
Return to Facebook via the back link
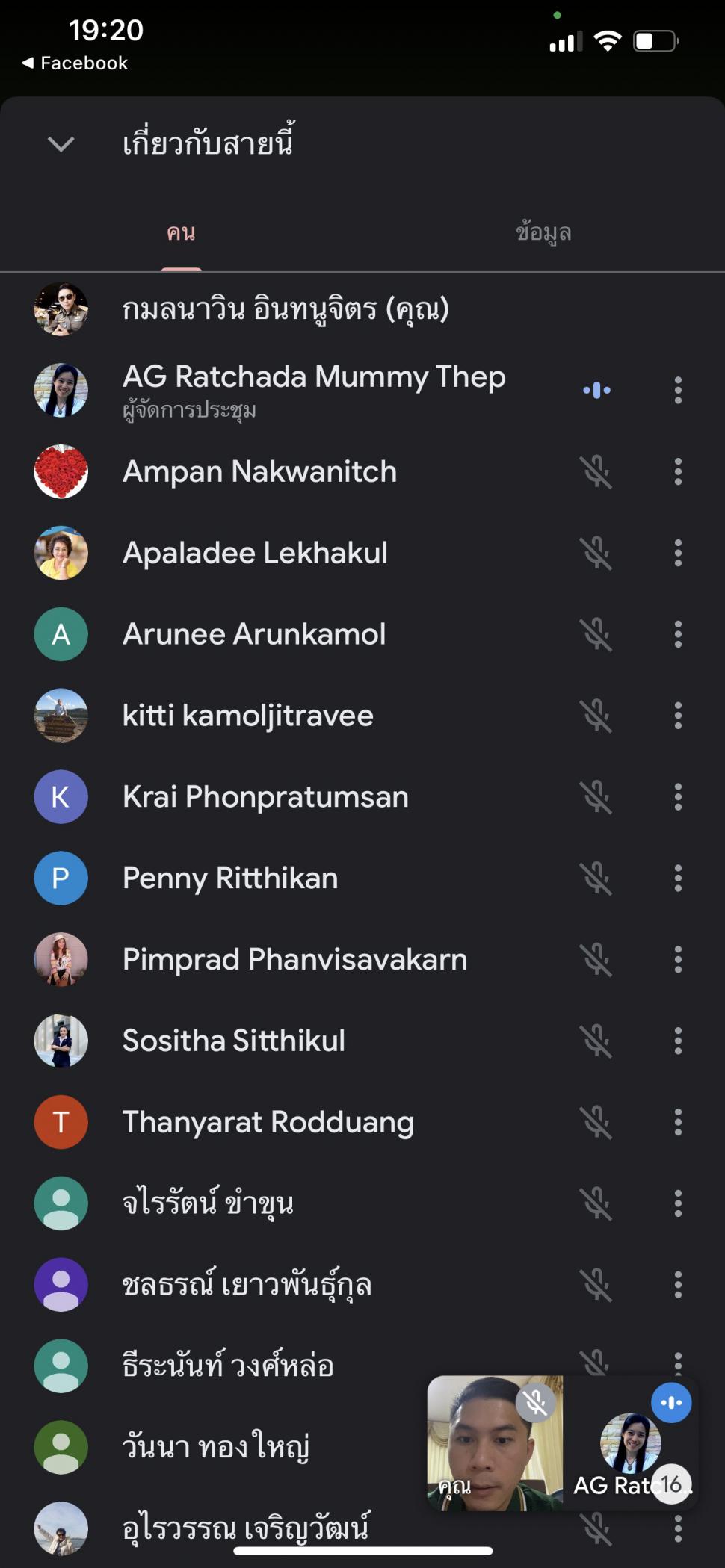(75, 63)
